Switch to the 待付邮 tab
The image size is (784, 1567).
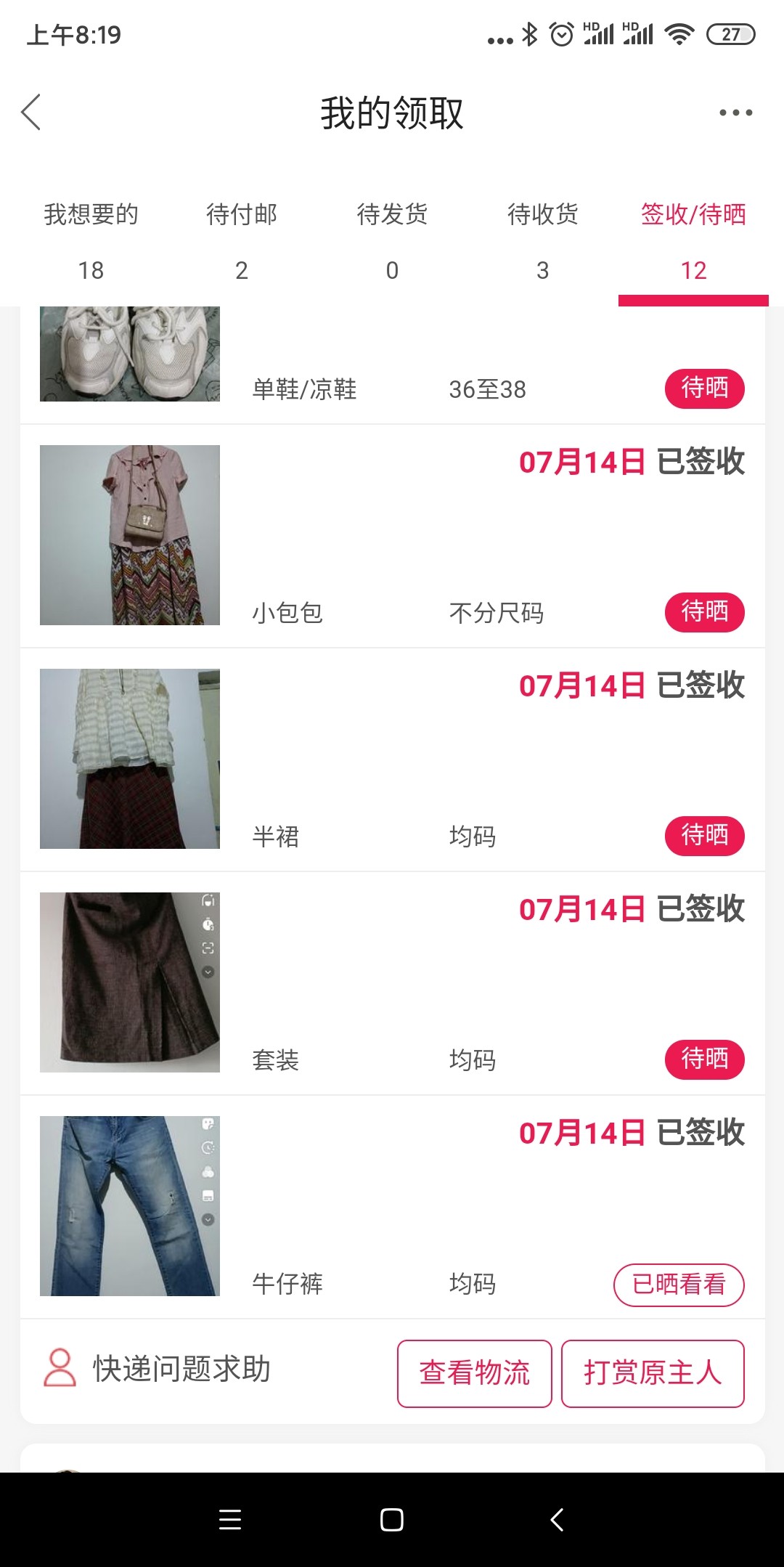pos(242,241)
